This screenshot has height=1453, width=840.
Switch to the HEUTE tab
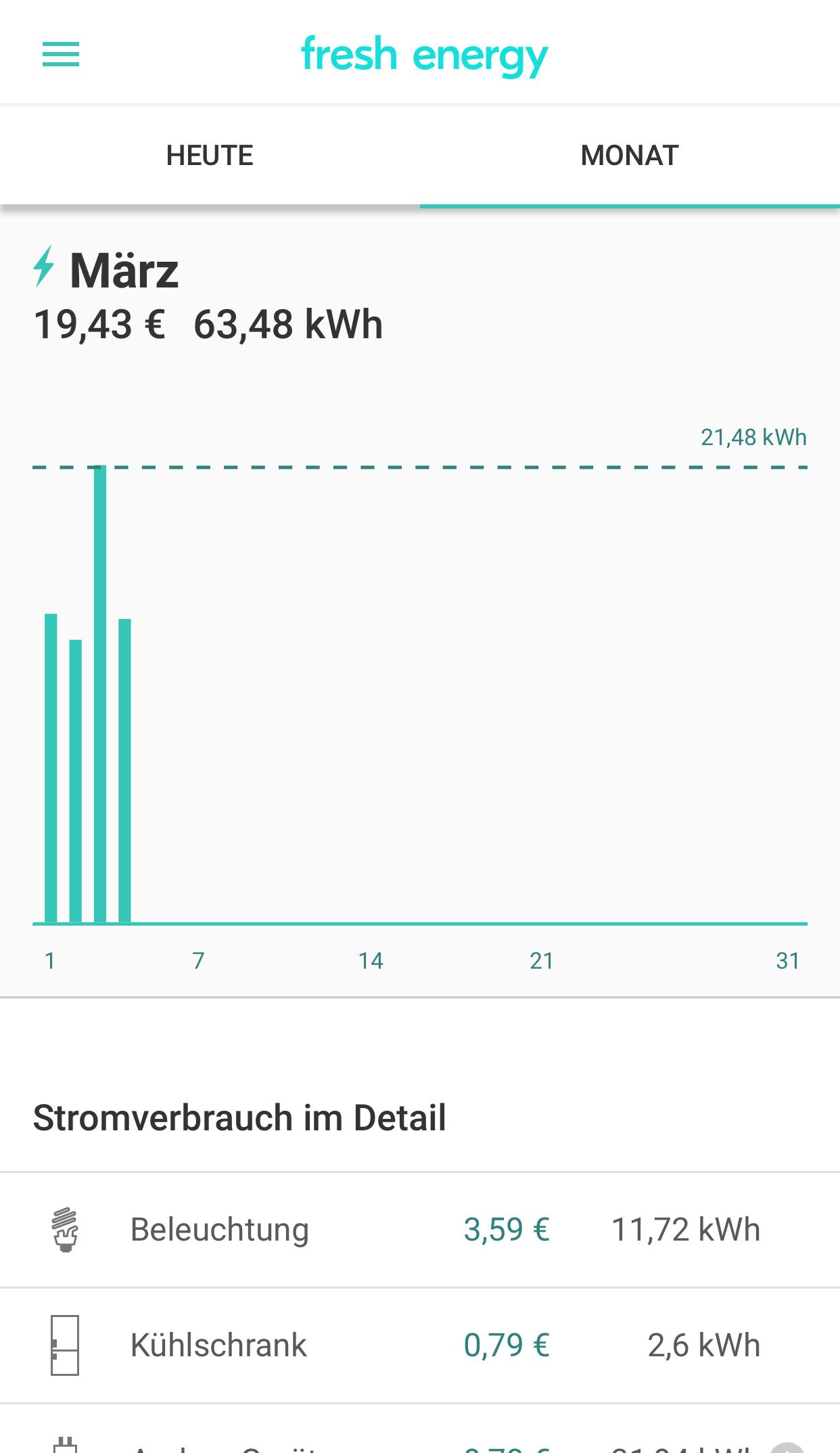point(210,156)
